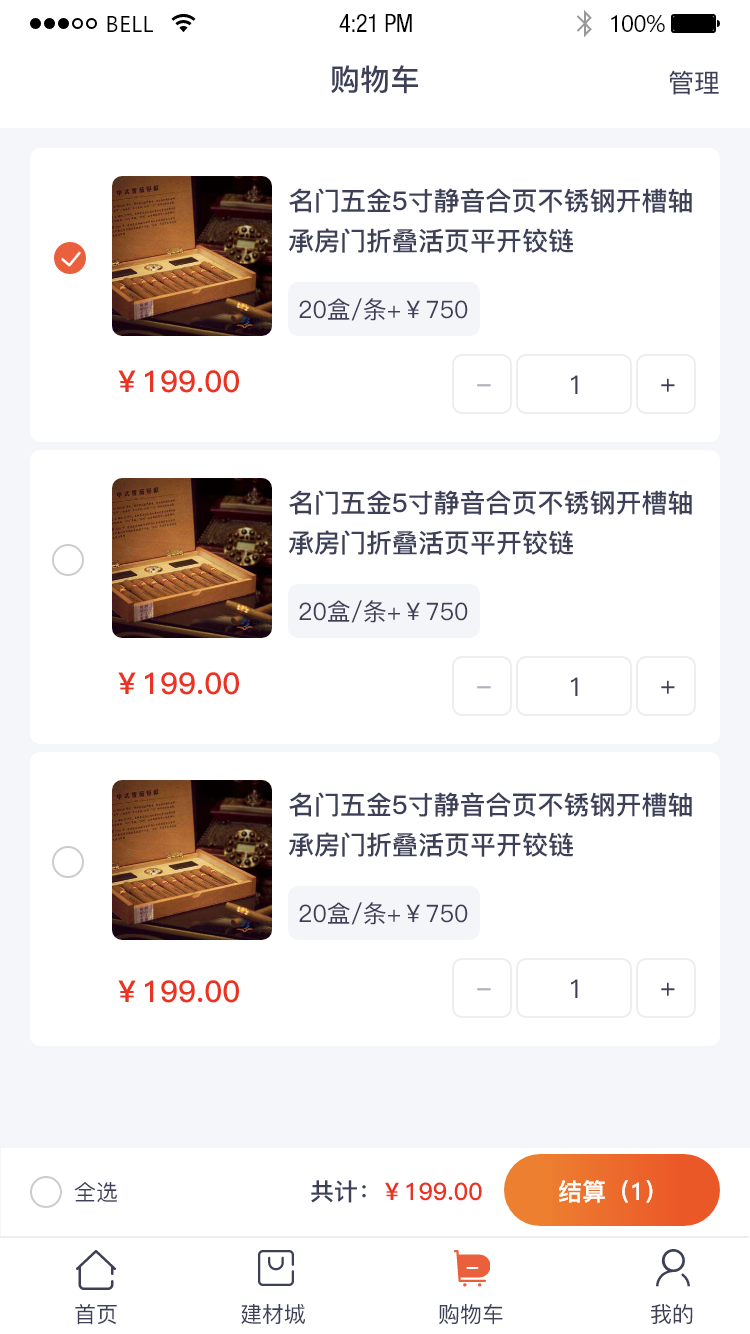Select the third cart item's checkbox
Viewport: 750px width, 1334px height.
[68, 862]
